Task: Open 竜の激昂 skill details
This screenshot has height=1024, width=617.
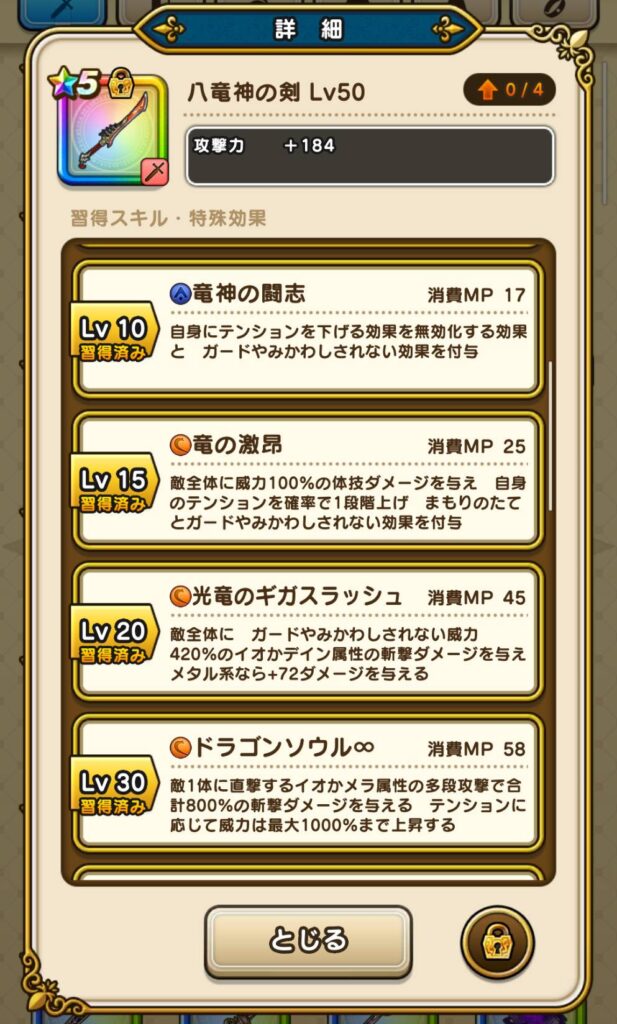Action: [x=310, y=480]
